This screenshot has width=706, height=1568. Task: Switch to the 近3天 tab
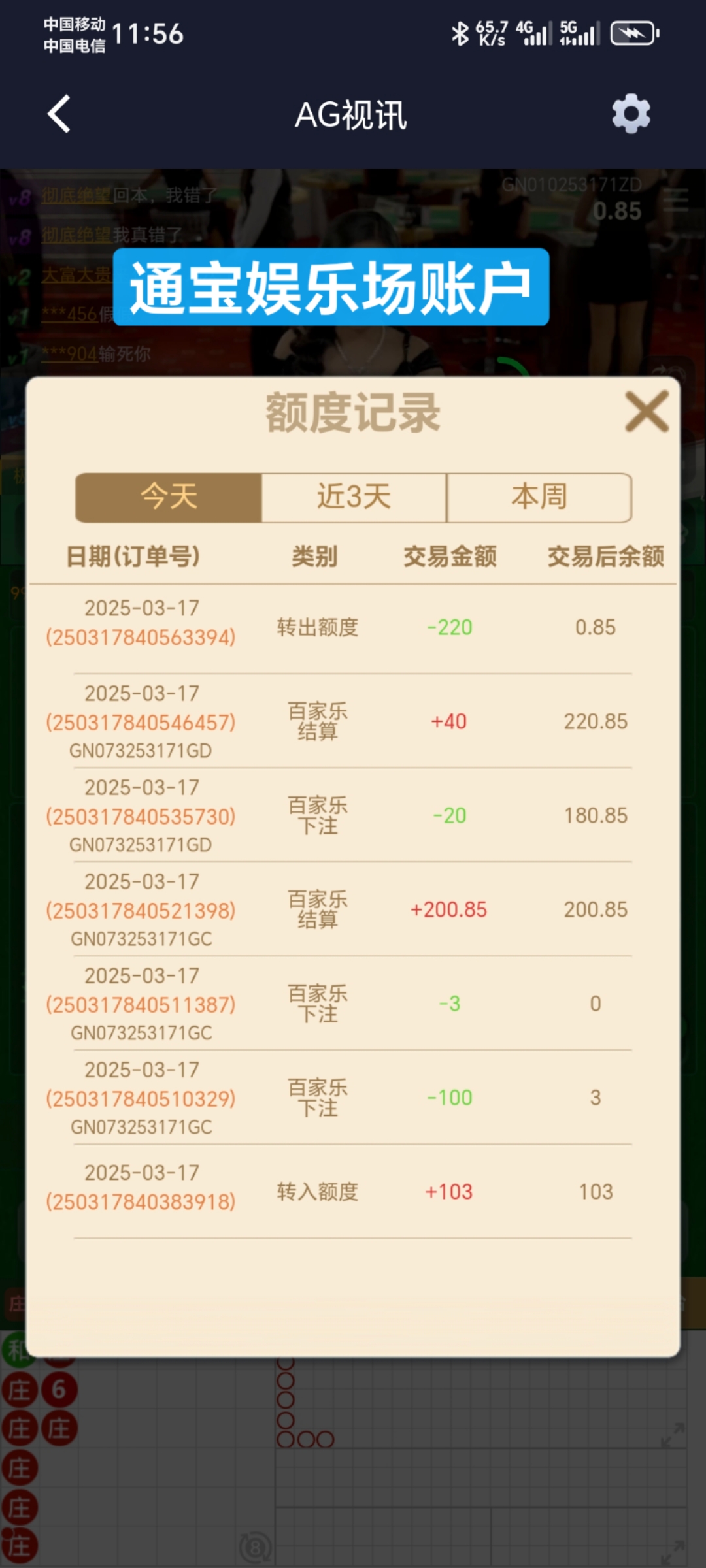tap(354, 497)
